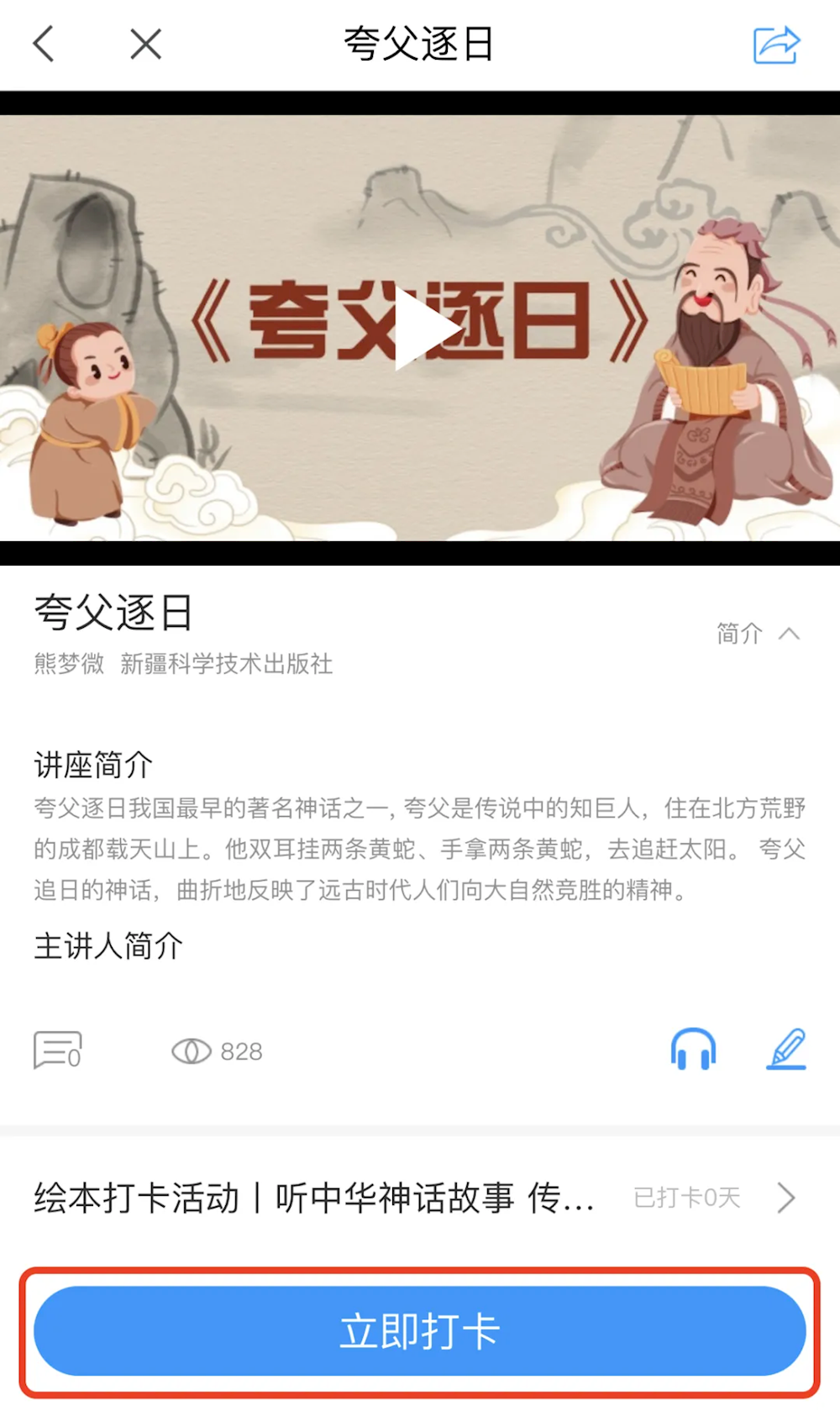Share this lecture via the share icon
This screenshot has width=840, height=1411.
pos(776,45)
